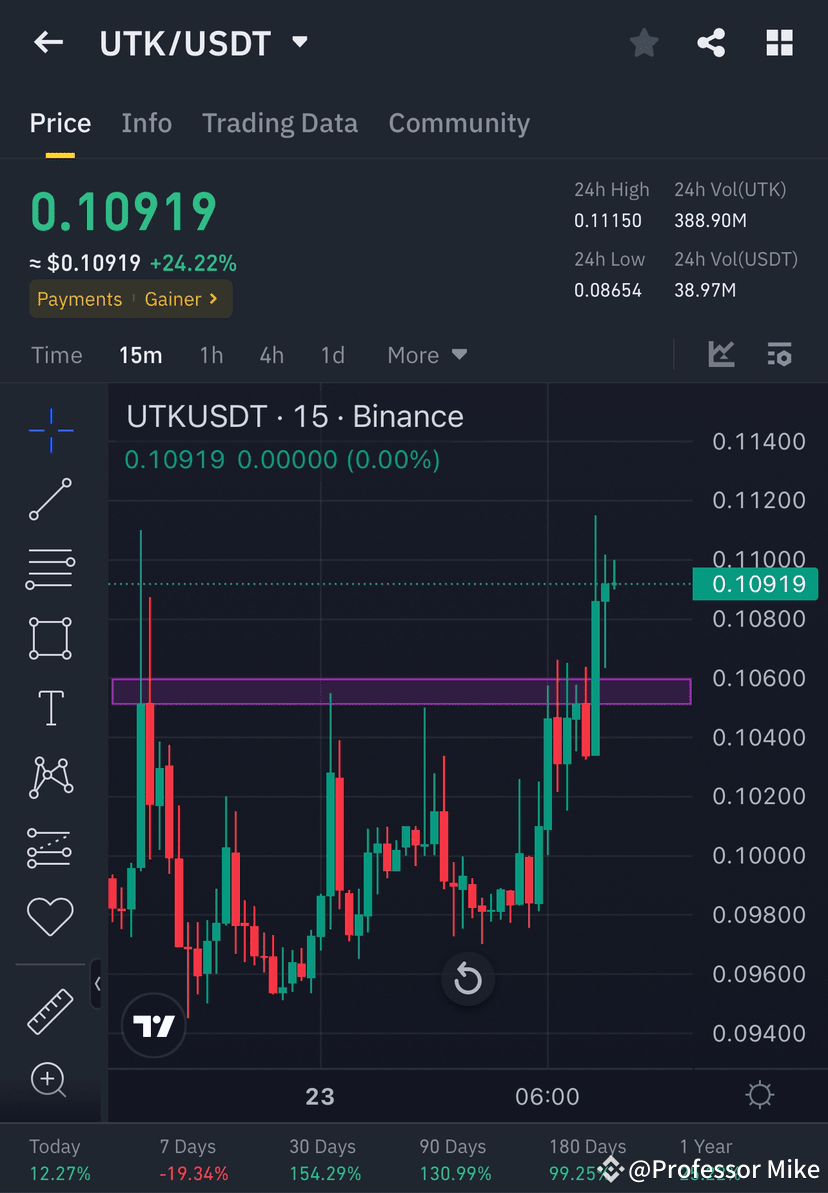Collapse the drawing toolbar with the chevron
828x1193 pixels.
click(x=97, y=984)
